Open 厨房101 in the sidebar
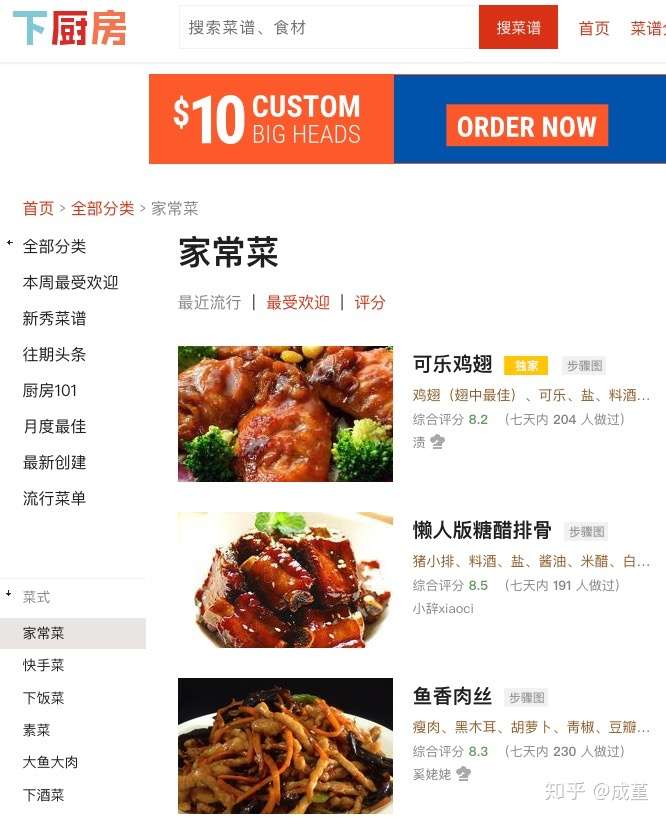Image resolution: width=666 pixels, height=820 pixels. [50, 391]
